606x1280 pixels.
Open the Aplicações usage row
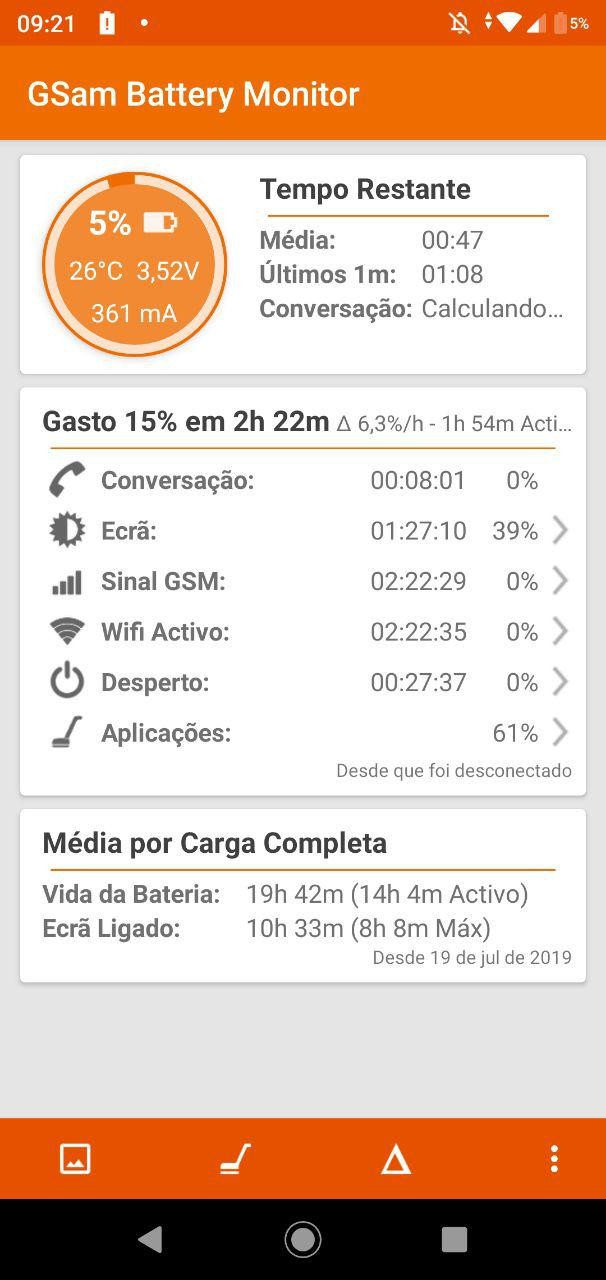[303, 733]
